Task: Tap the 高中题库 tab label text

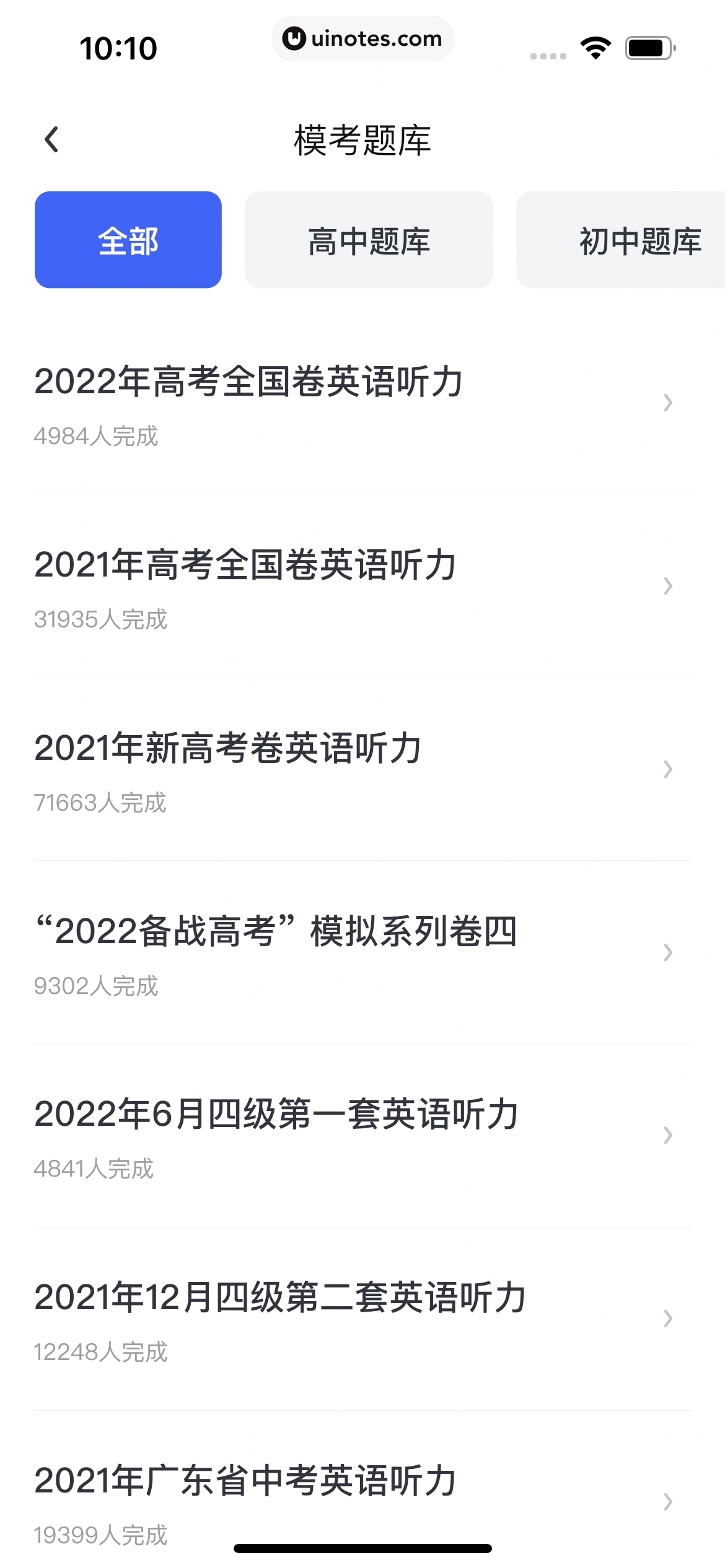Action: 369,242
